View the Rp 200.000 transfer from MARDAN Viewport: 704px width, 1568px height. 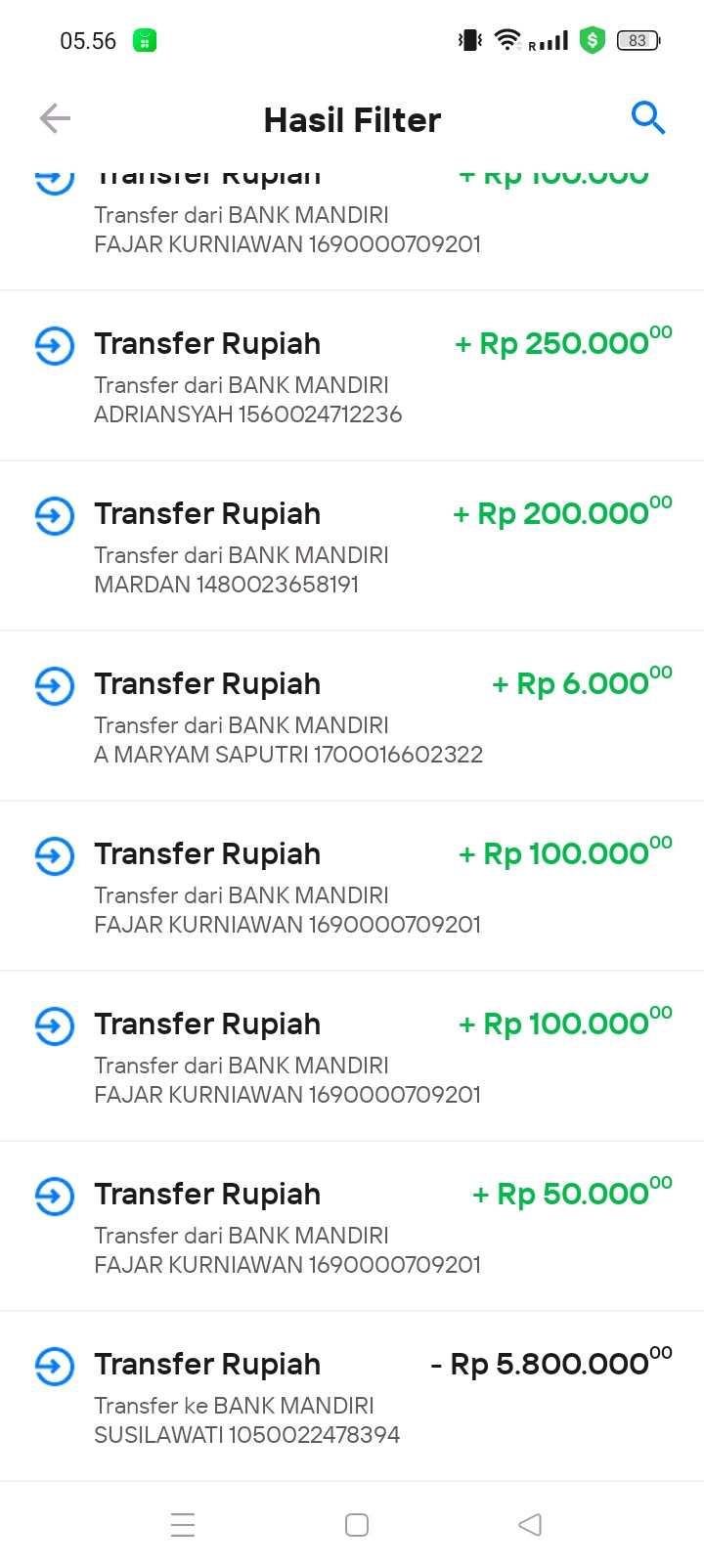pos(352,546)
